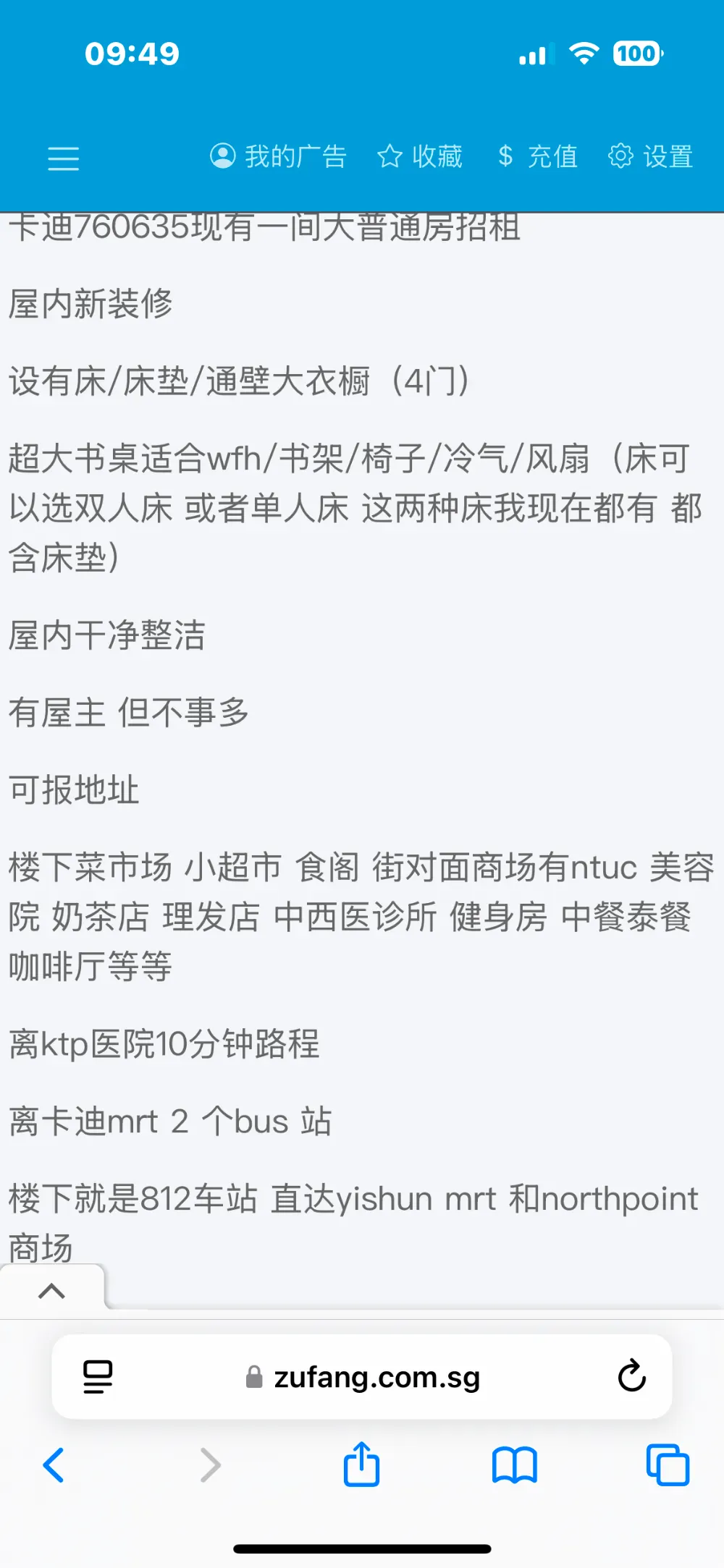Open the page format menu in the address bar
Screen dimensions: 724x1568
coord(98,1376)
